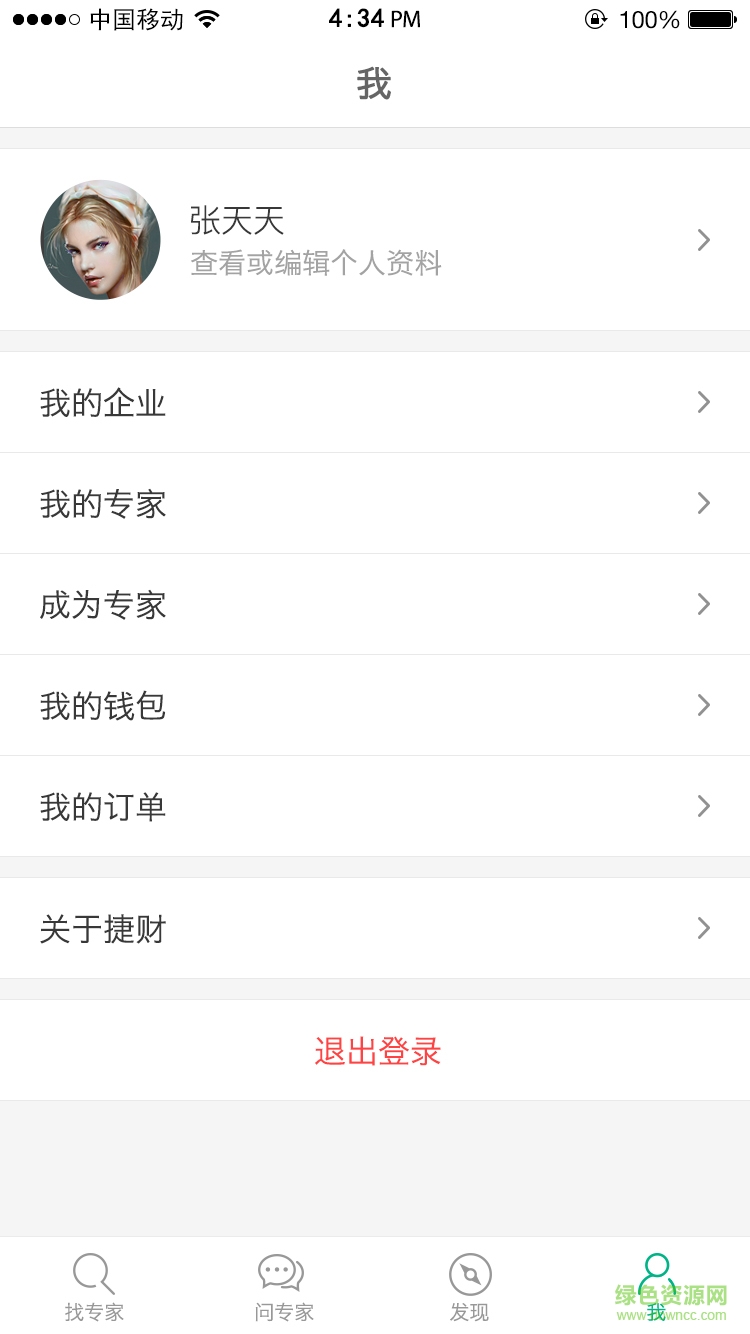This screenshot has height=1334, width=750.
Task: View 我的订单 orders
Action: 375,806
